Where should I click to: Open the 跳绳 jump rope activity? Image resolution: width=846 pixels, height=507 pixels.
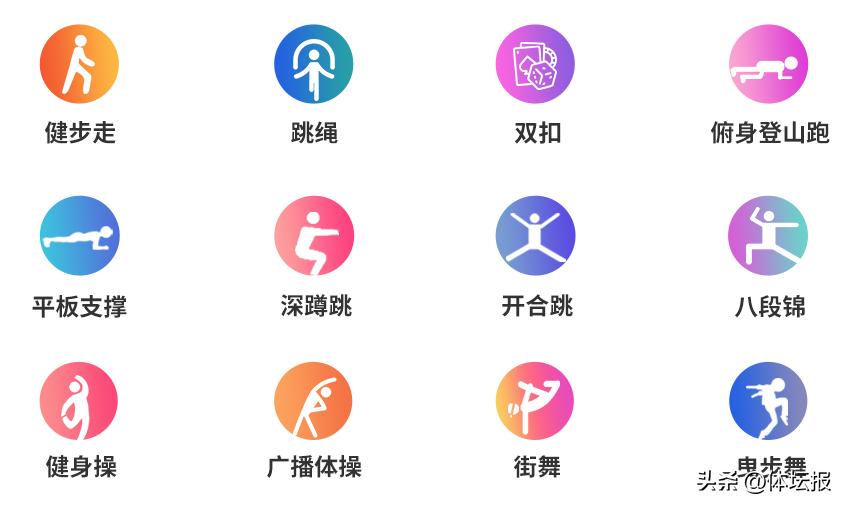(314, 65)
